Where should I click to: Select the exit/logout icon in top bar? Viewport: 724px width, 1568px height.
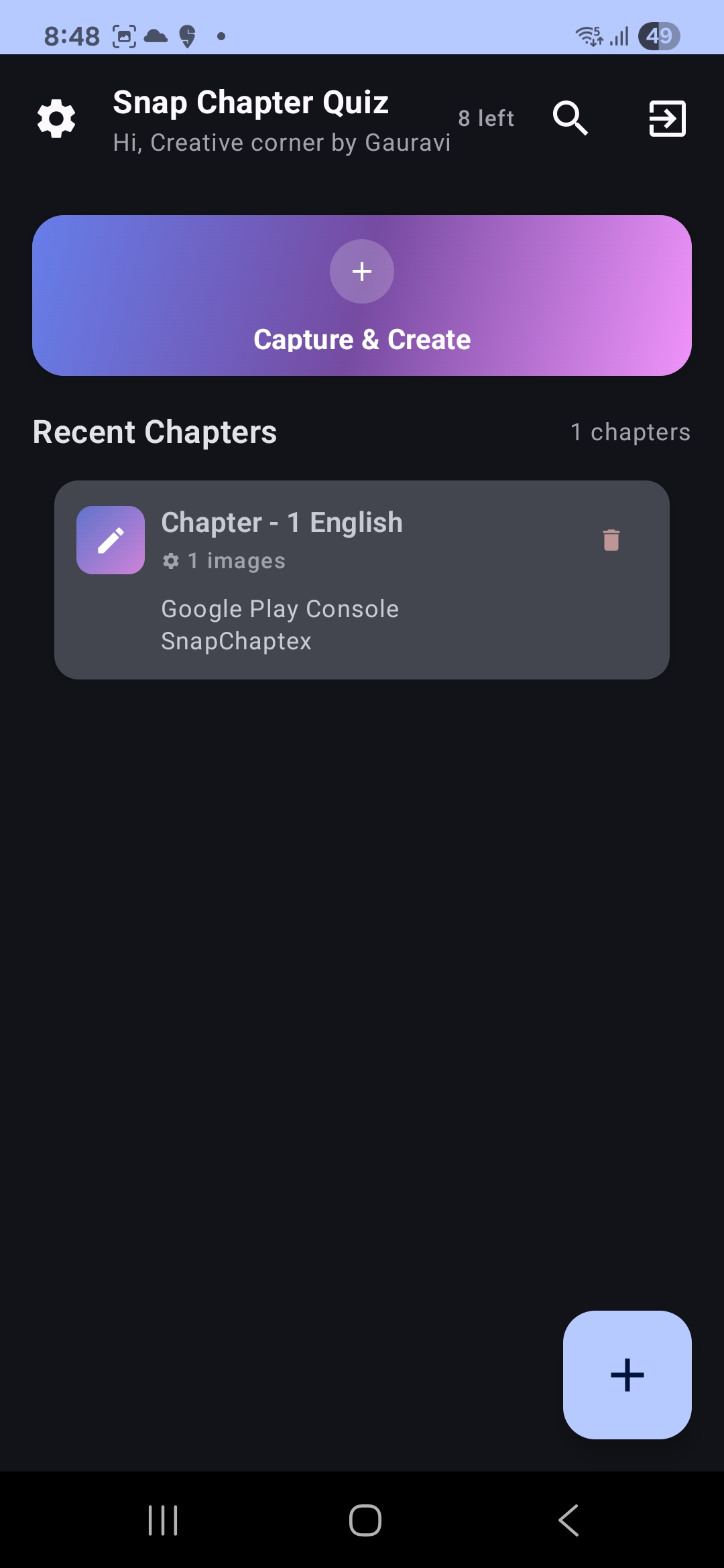click(x=667, y=119)
